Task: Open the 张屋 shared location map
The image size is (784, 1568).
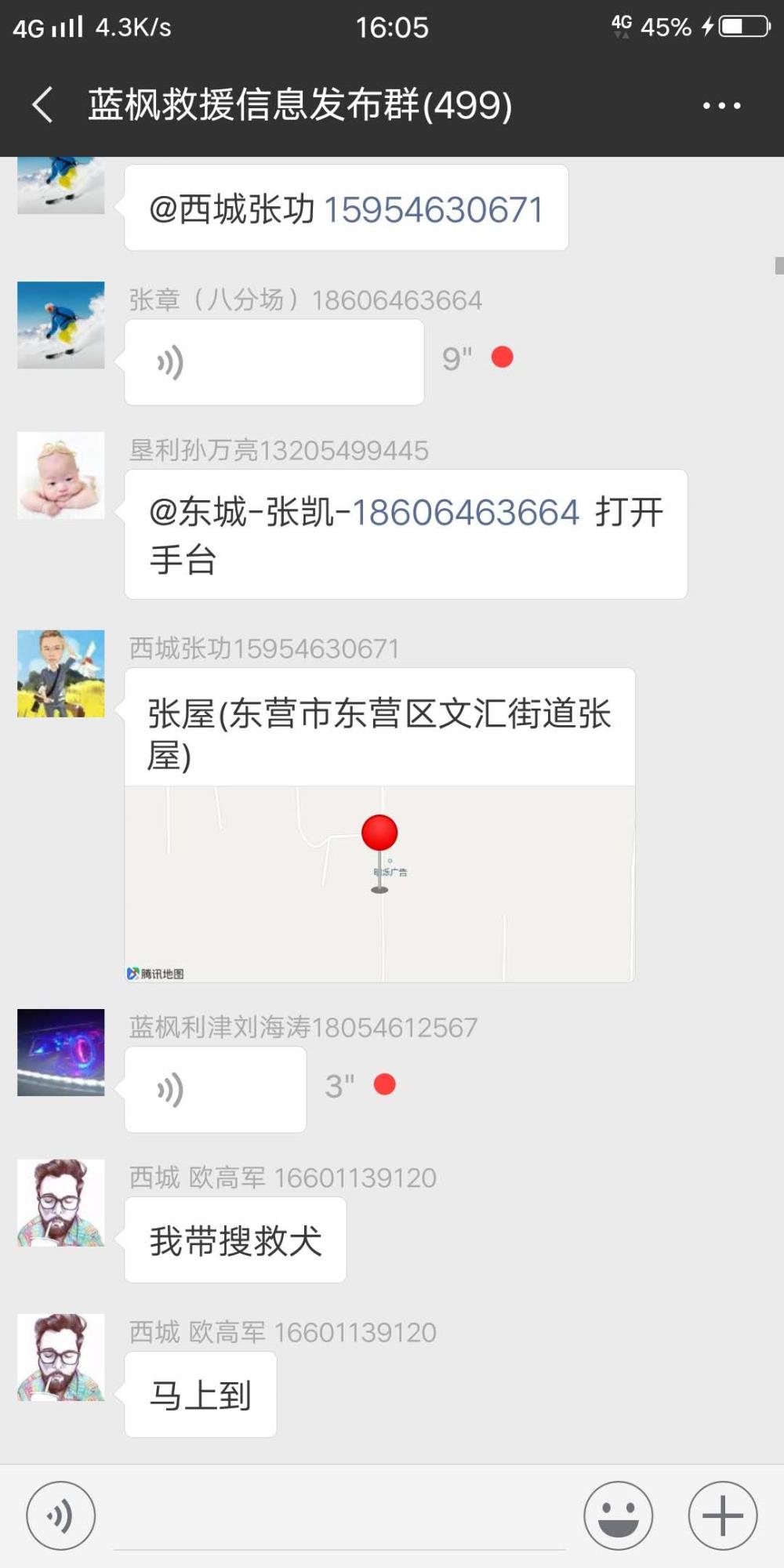Action: coord(379,825)
